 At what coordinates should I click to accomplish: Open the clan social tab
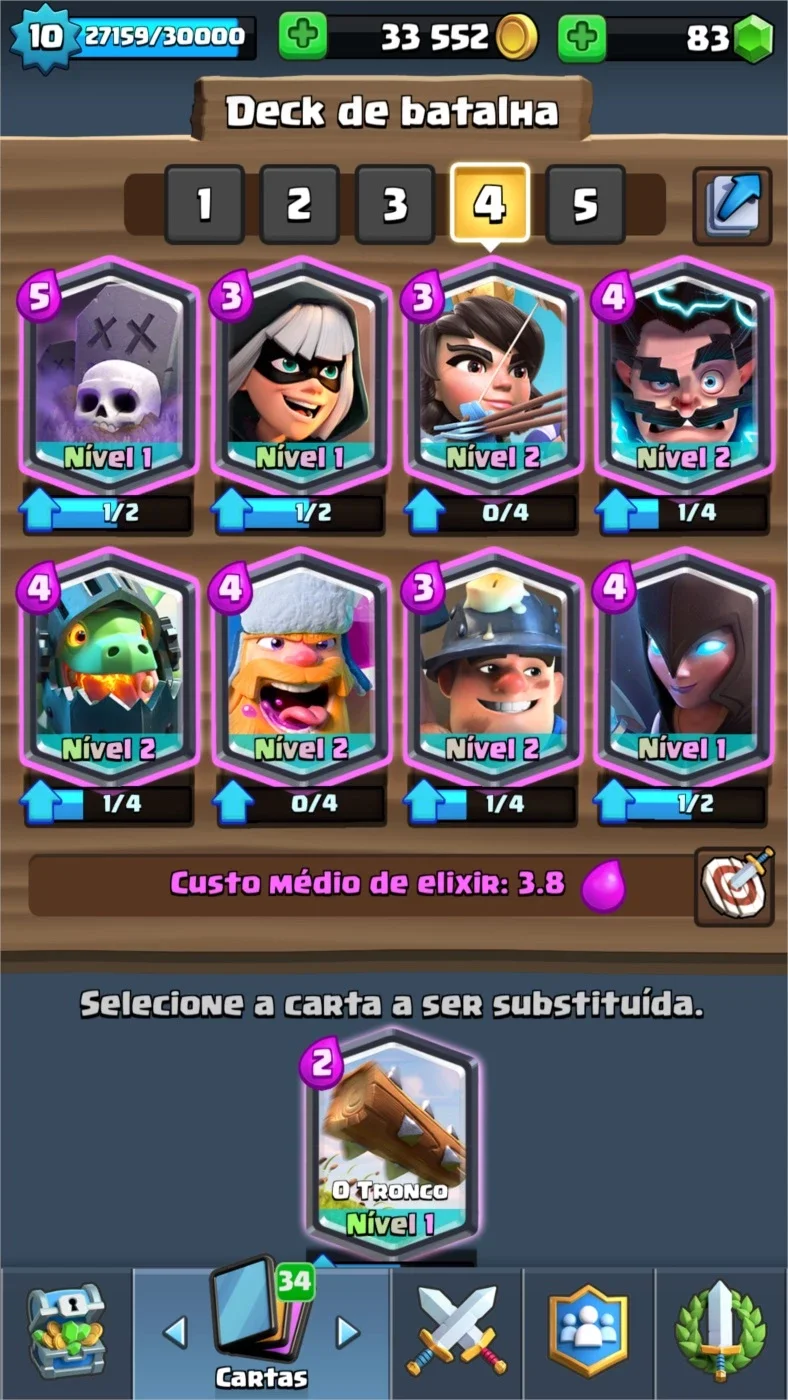coord(589,1333)
